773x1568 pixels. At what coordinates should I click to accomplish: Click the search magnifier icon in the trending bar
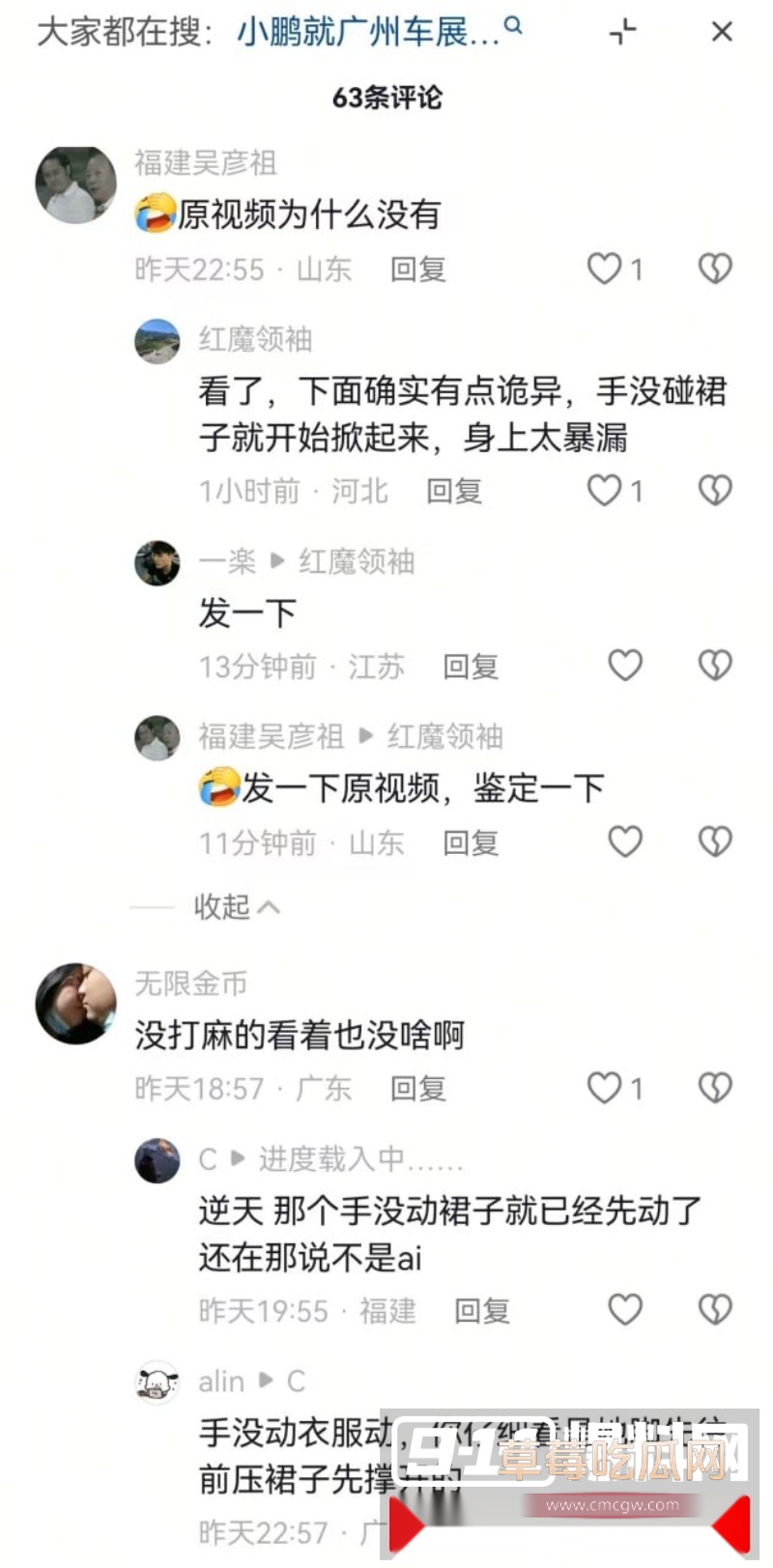click(x=513, y=28)
